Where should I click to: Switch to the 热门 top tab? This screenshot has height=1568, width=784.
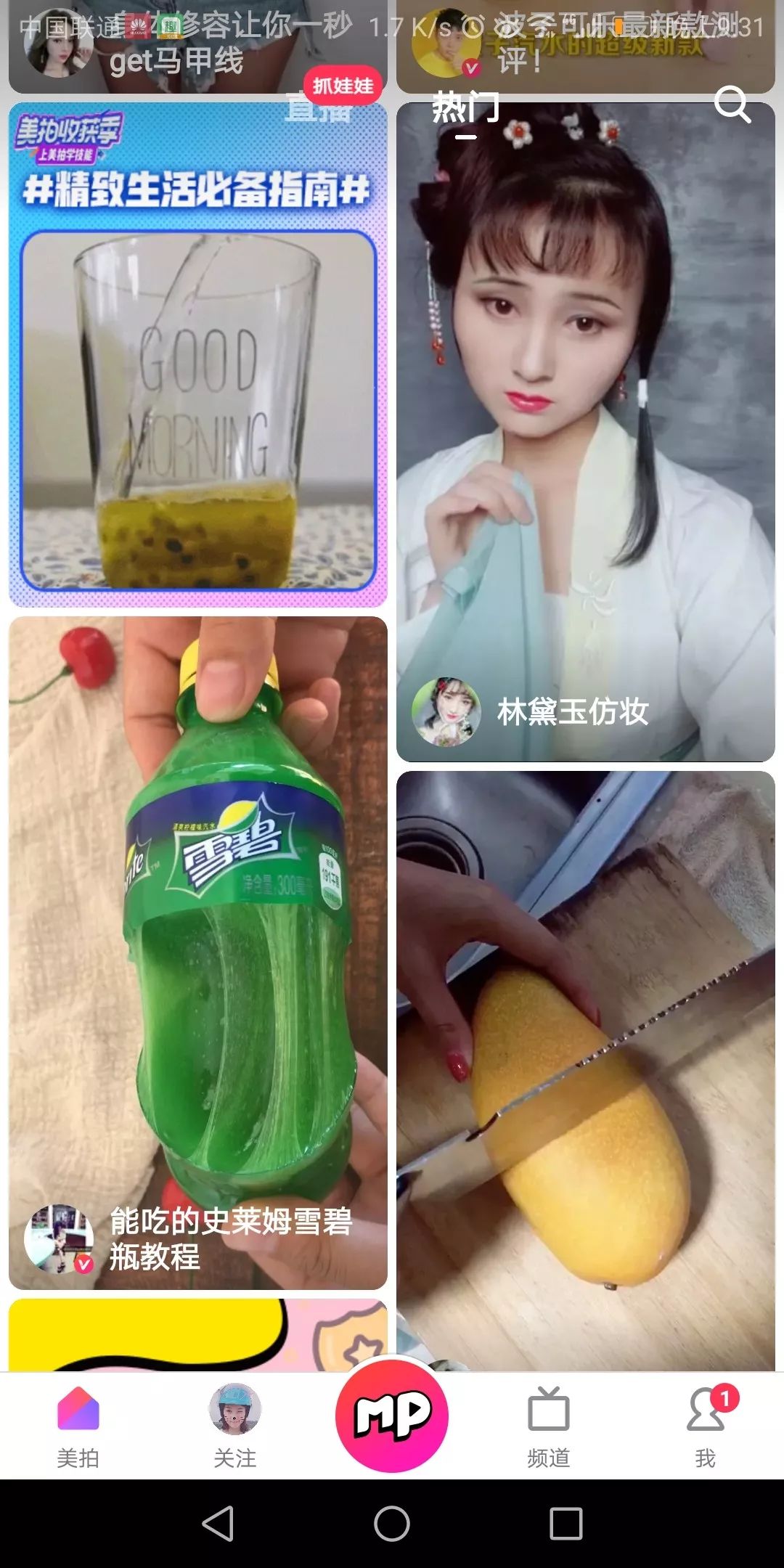pos(466,109)
